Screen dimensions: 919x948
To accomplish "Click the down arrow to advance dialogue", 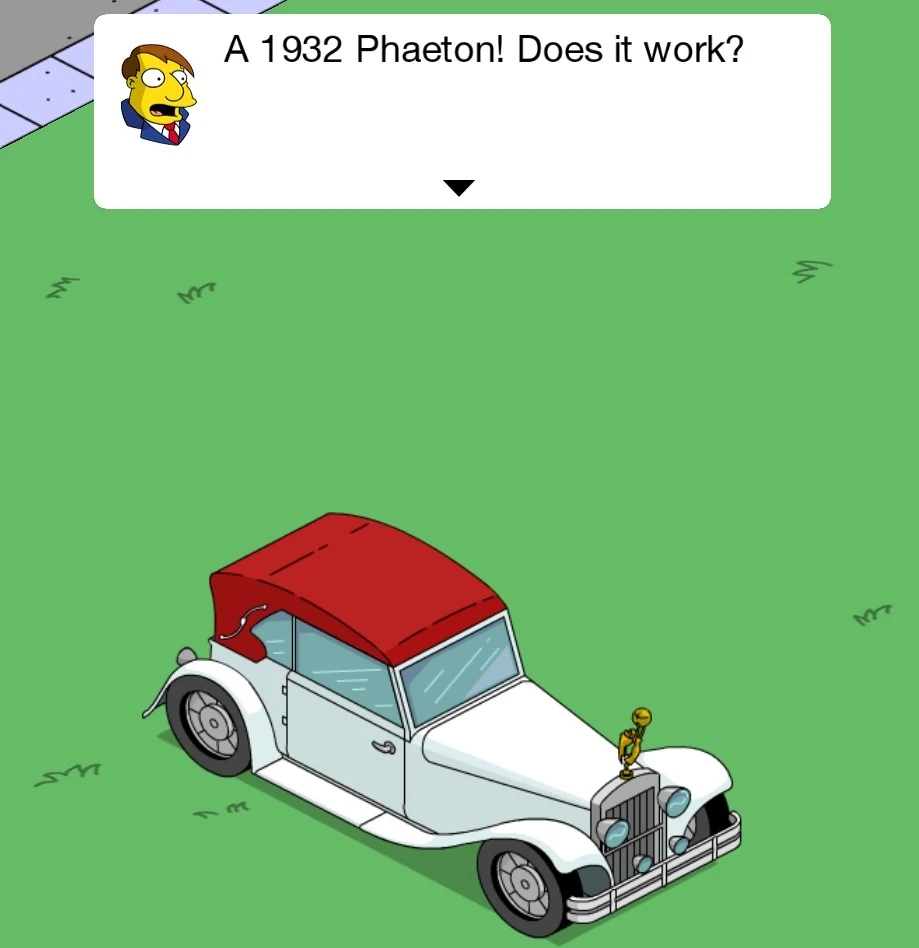I will pos(459,184).
